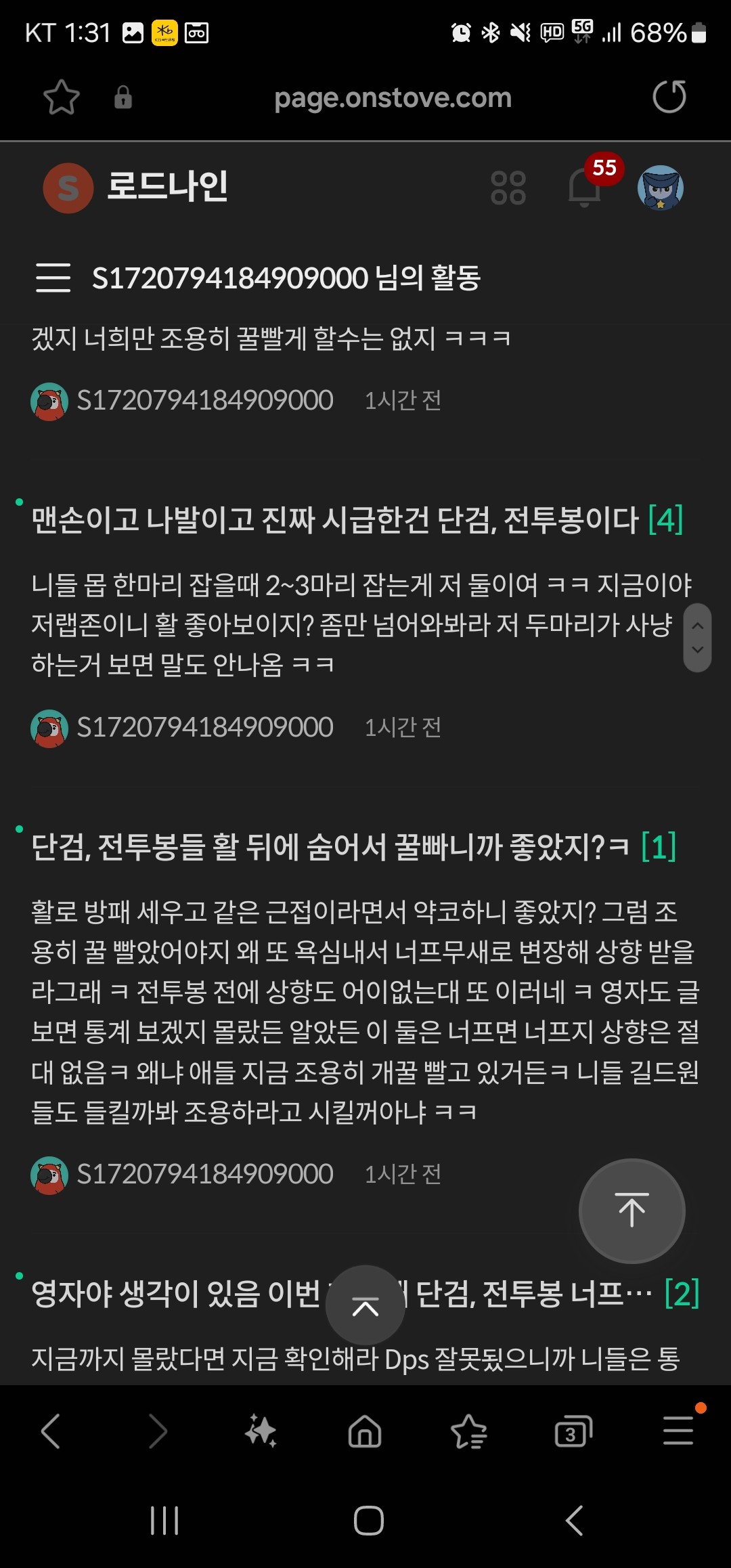Open post '맨손이고 나발이고 진짜 시급한건 단검, 전투봉이다'

click(x=335, y=520)
